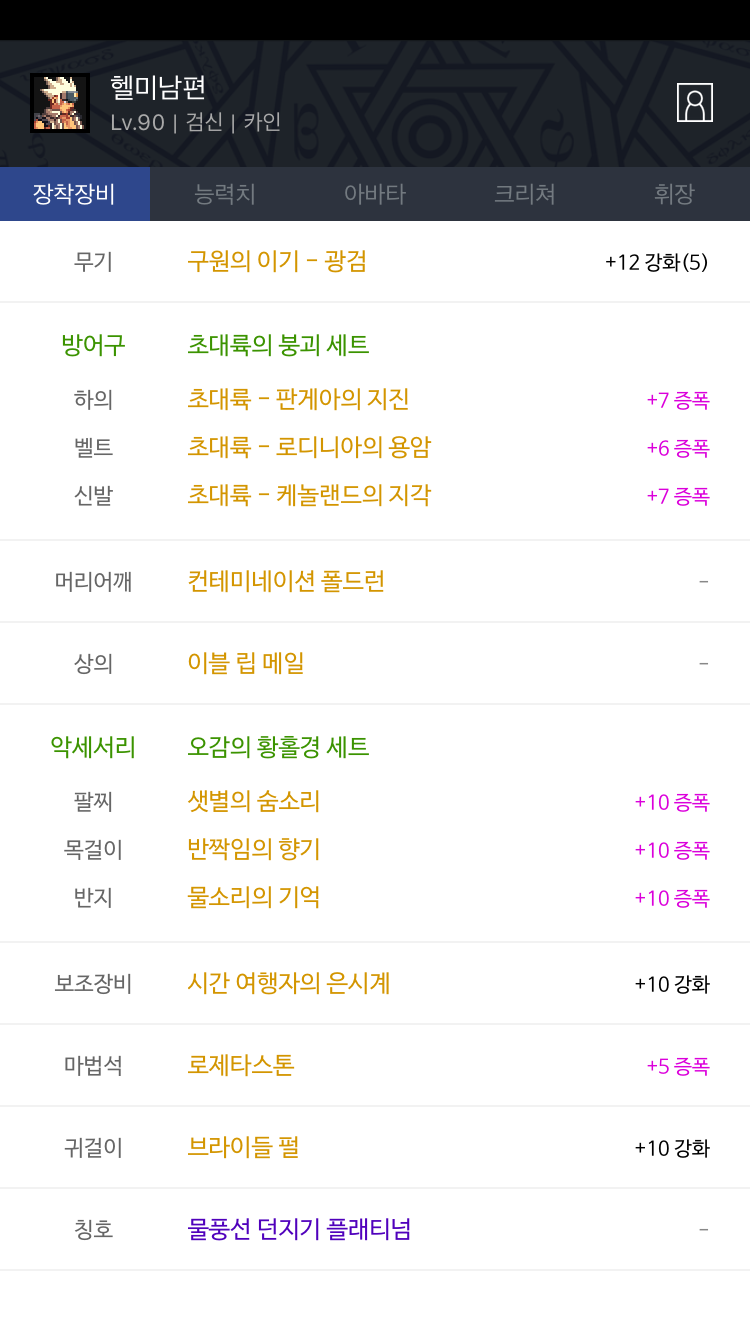Screen dimensions: 750x1334
Task: Open the character profile icon
Action: (x=695, y=103)
